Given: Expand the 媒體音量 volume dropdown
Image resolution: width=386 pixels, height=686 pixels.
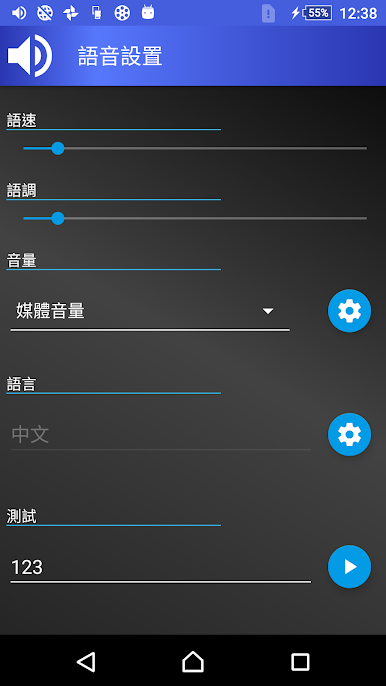Looking at the screenshot, I should pyautogui.click(x=150, y=312).
